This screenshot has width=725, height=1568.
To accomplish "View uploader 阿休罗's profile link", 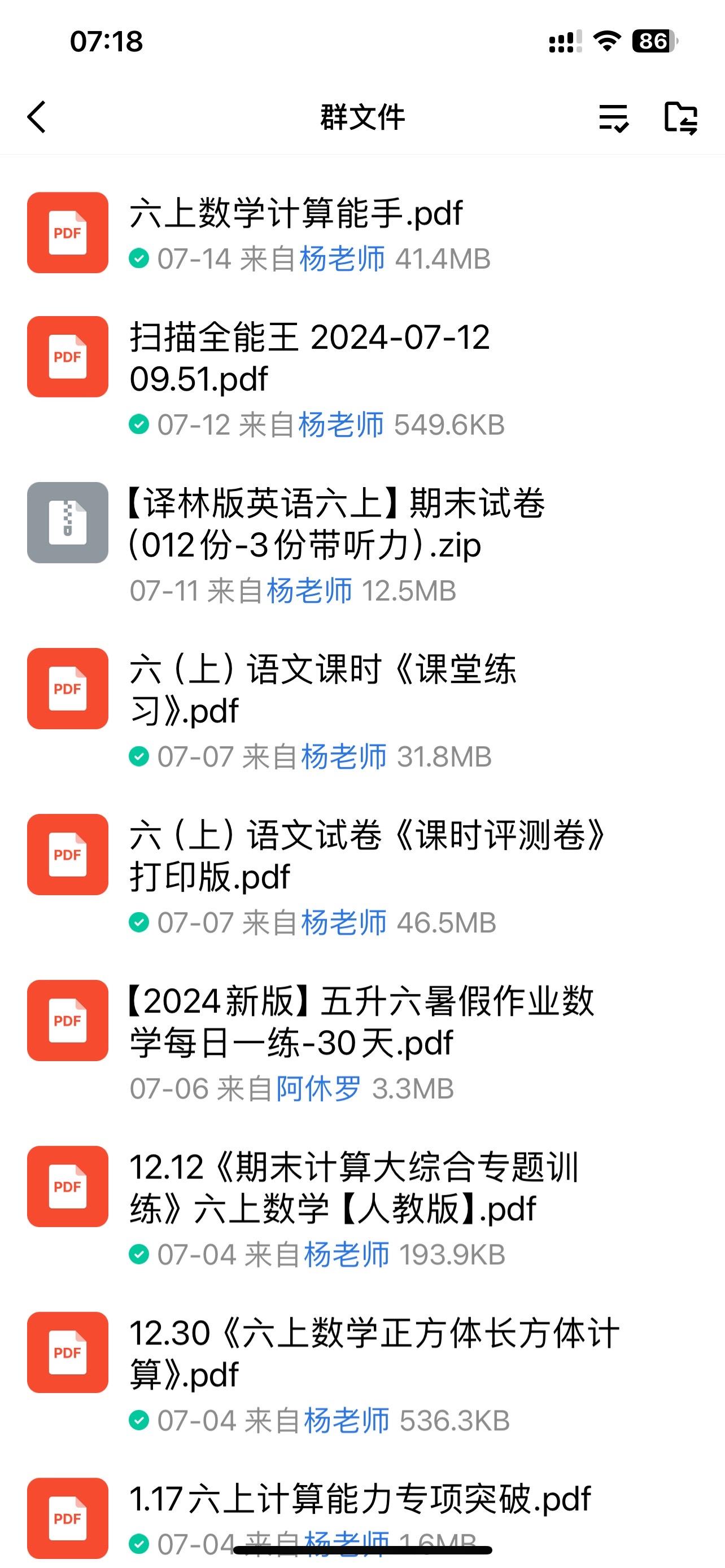I will click(318, 1089).
